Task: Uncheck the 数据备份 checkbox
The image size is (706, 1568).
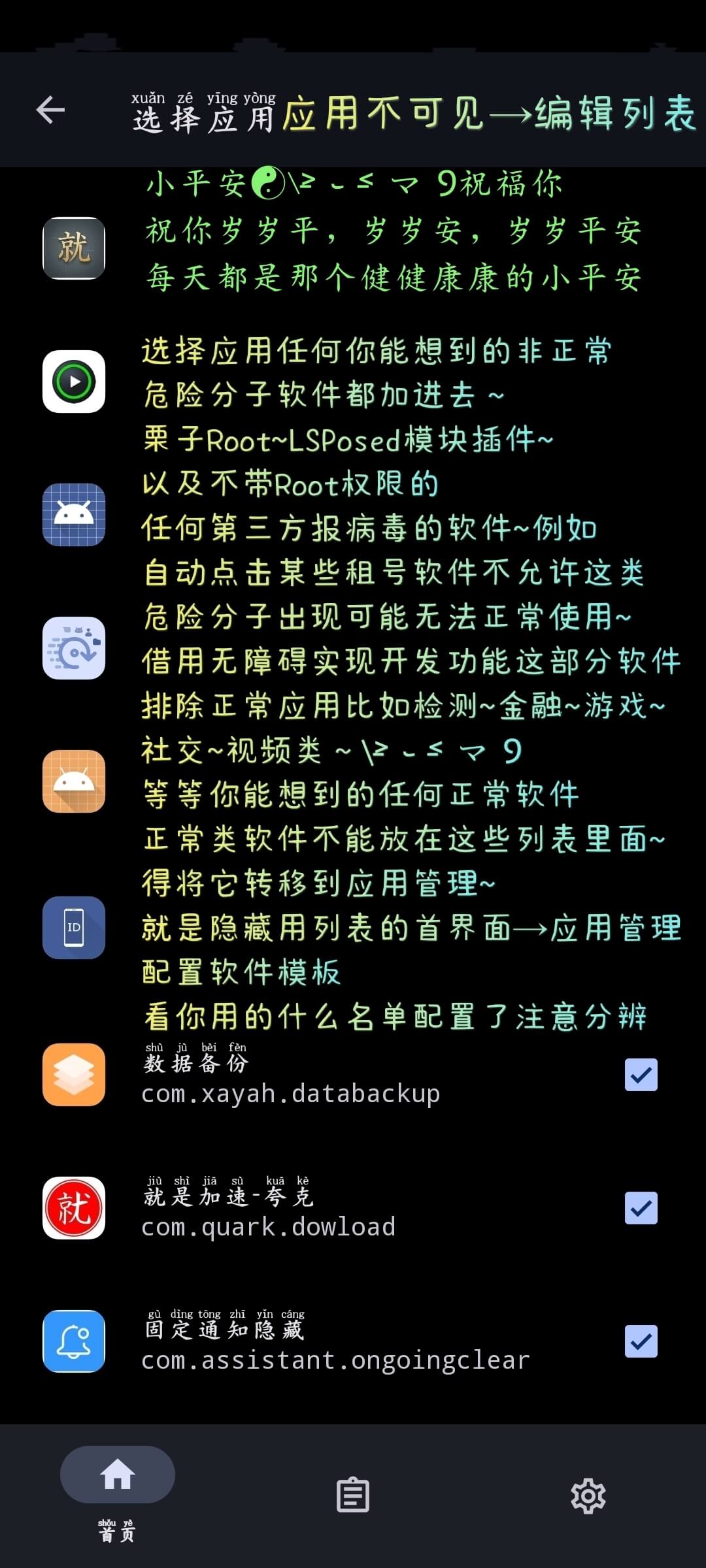Action: [640, 1075]
